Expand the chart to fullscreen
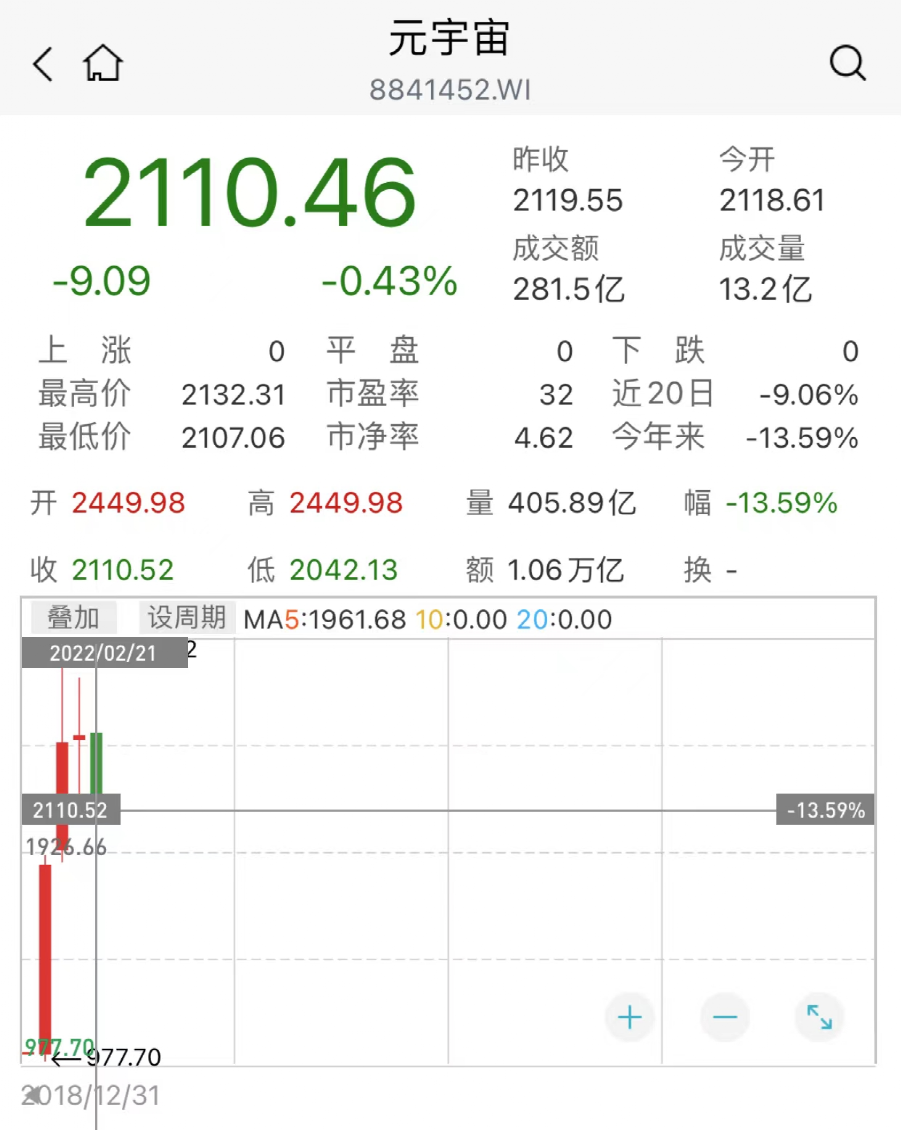The height and width of the screenshot is (1130, 901). 820,1018
